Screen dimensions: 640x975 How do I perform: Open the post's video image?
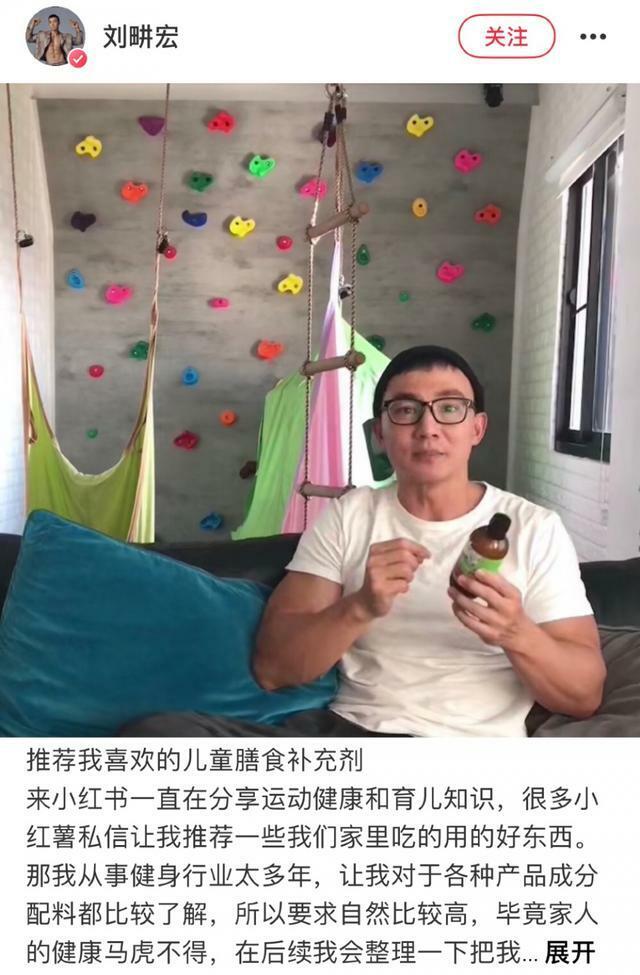[x=320, y=410]
